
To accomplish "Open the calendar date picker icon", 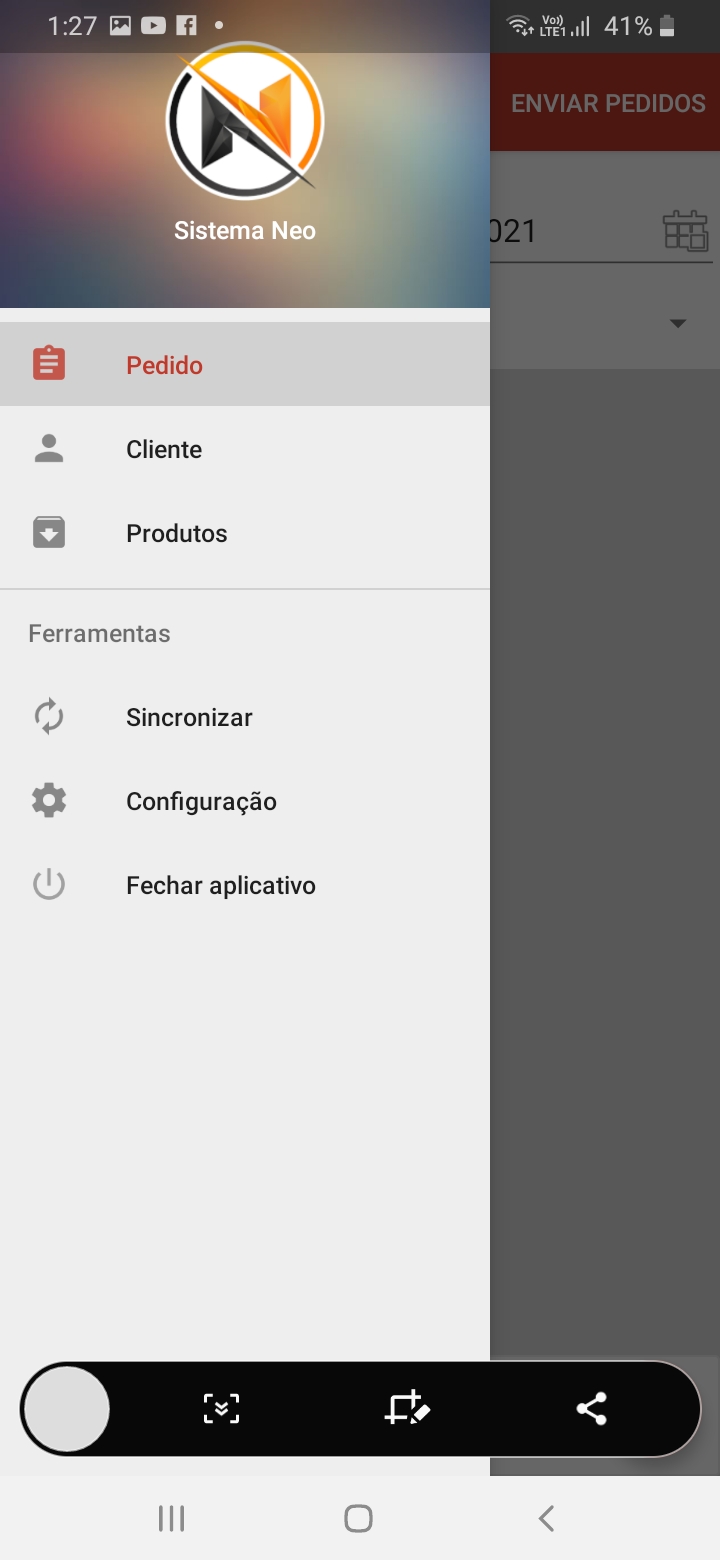I will tap(685, 230).
